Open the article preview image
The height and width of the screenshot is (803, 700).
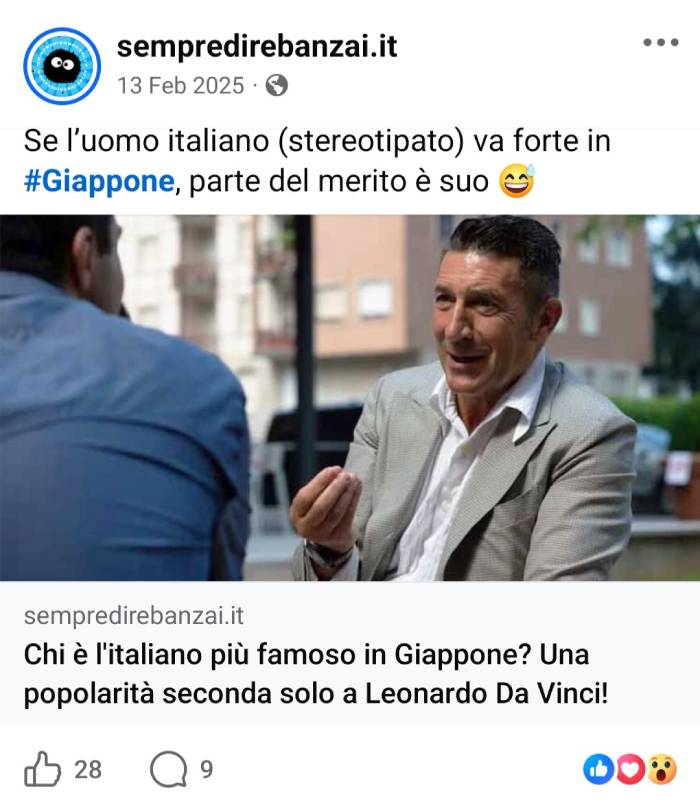pyautogui.click(x=350, y=398)
